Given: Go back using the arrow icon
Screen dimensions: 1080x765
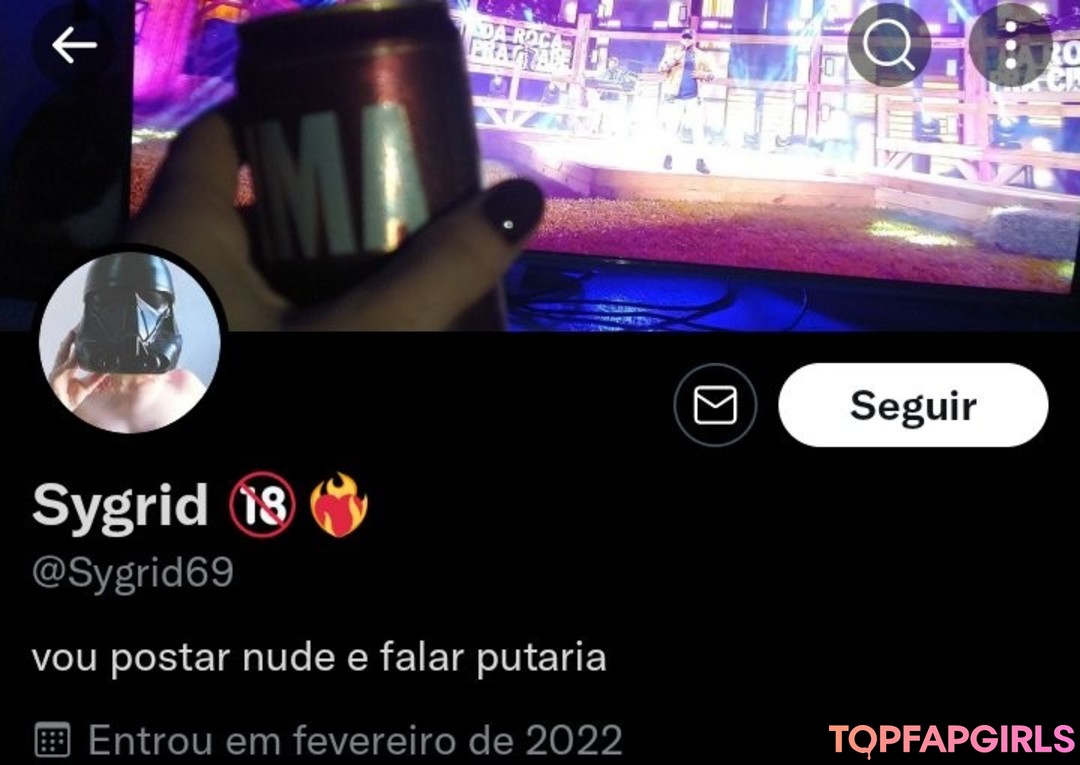Looking at the screenshot, I should (x=74, y=45).
